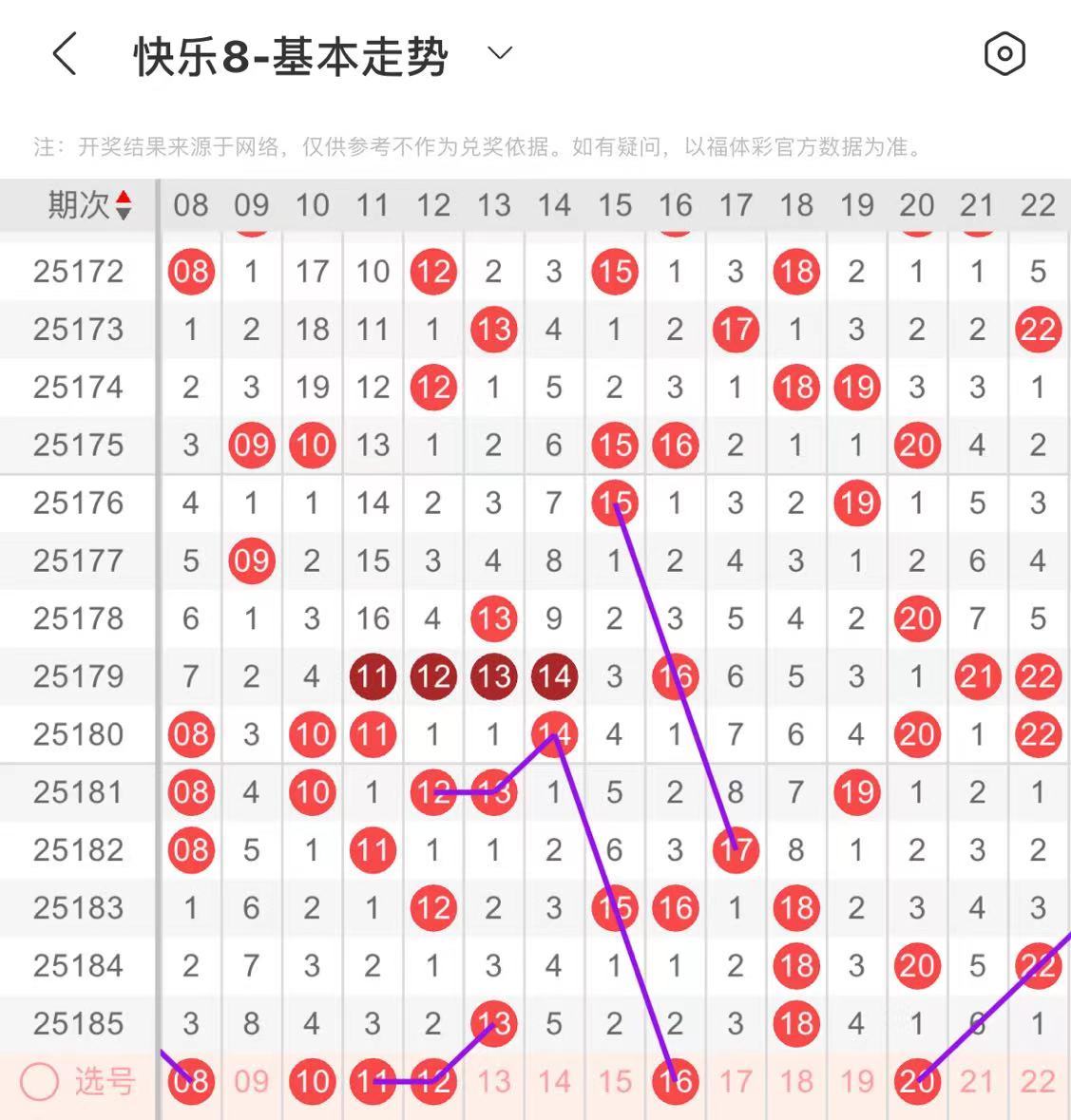The width and height of the screenshot is (1071, 1120).
Task: Deselect number 12 in the 选号 row
Action: point(433,1082)
